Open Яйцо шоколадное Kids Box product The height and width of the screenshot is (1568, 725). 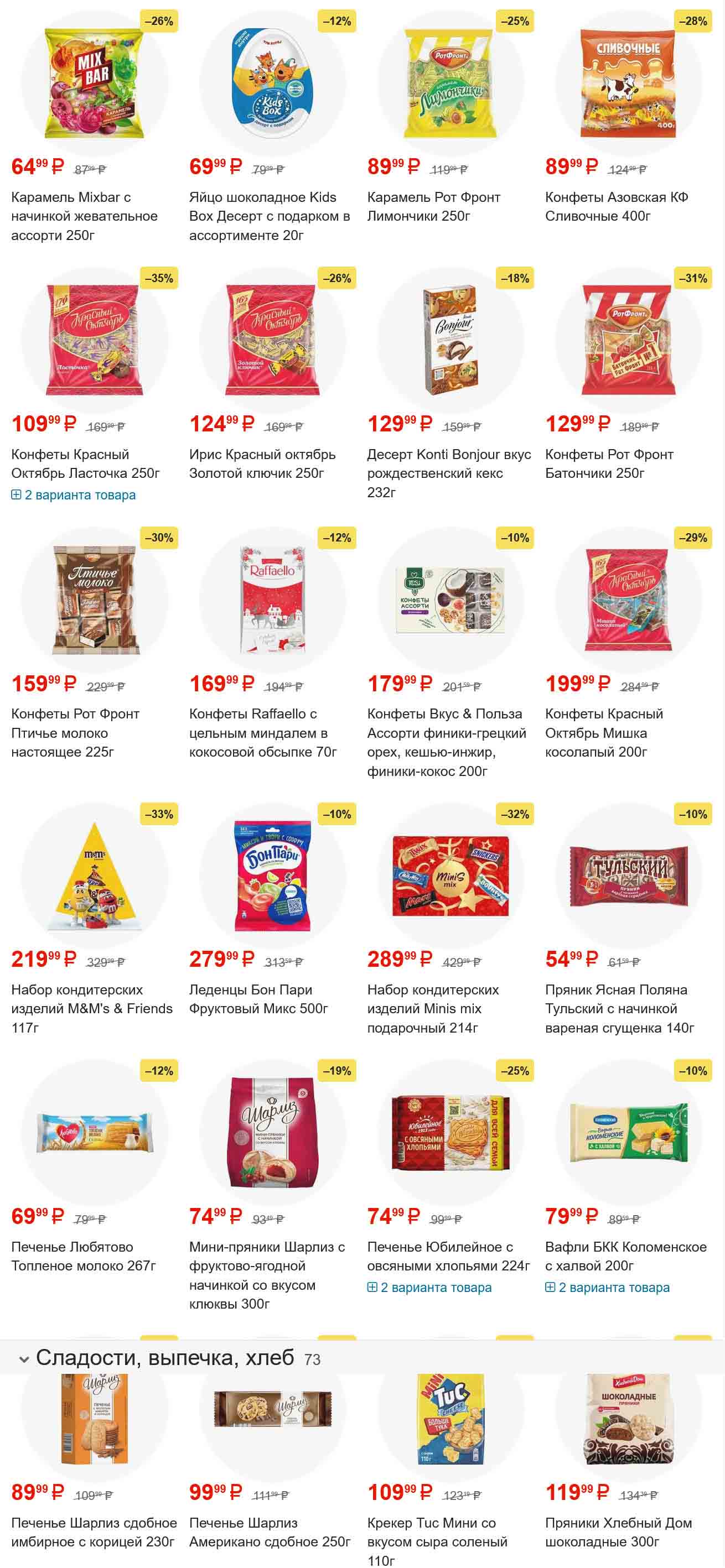(x=268, y=216)
